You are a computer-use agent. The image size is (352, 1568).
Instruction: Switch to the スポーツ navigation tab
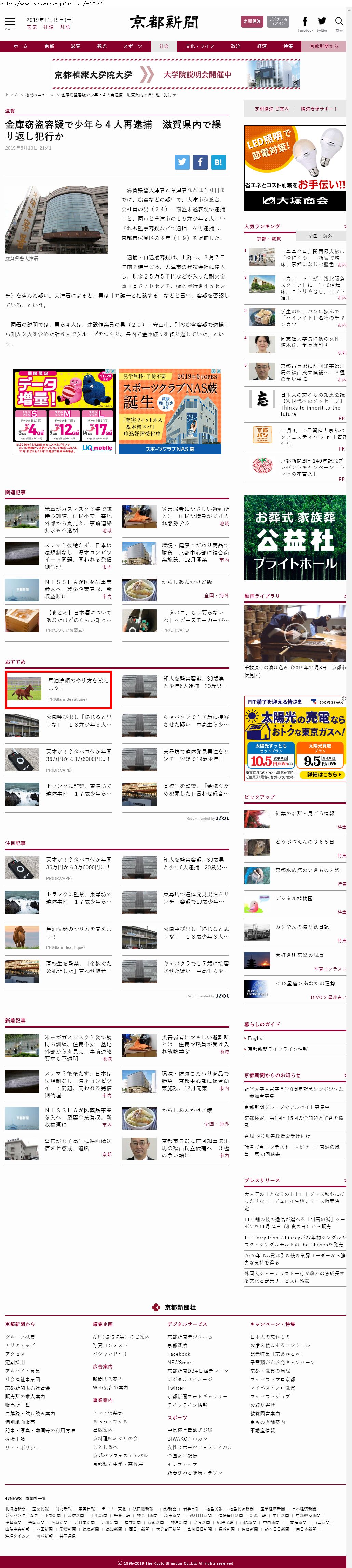(x=133, y=46)
